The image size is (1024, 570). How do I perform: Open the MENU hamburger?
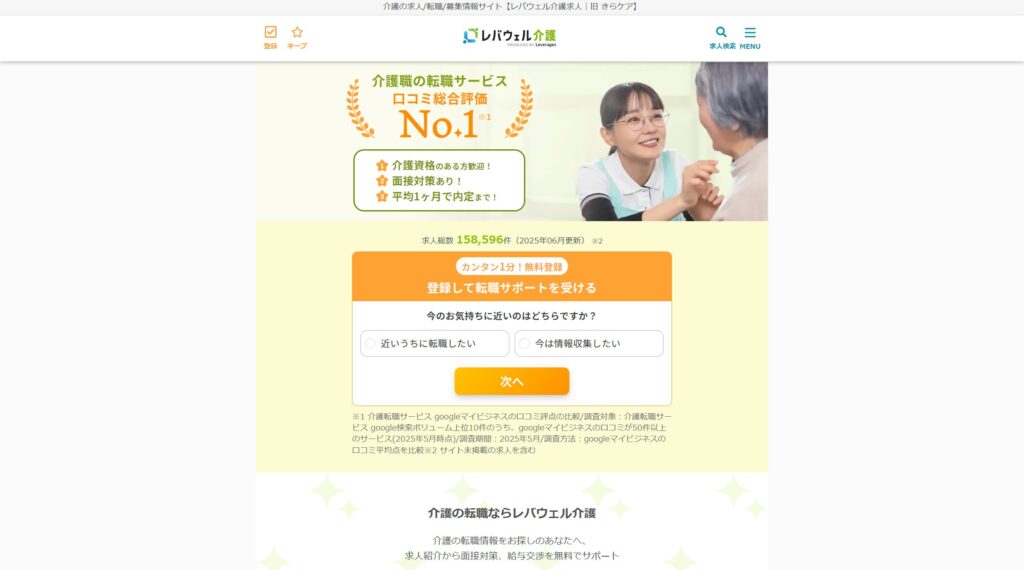[x=750, y=37]
